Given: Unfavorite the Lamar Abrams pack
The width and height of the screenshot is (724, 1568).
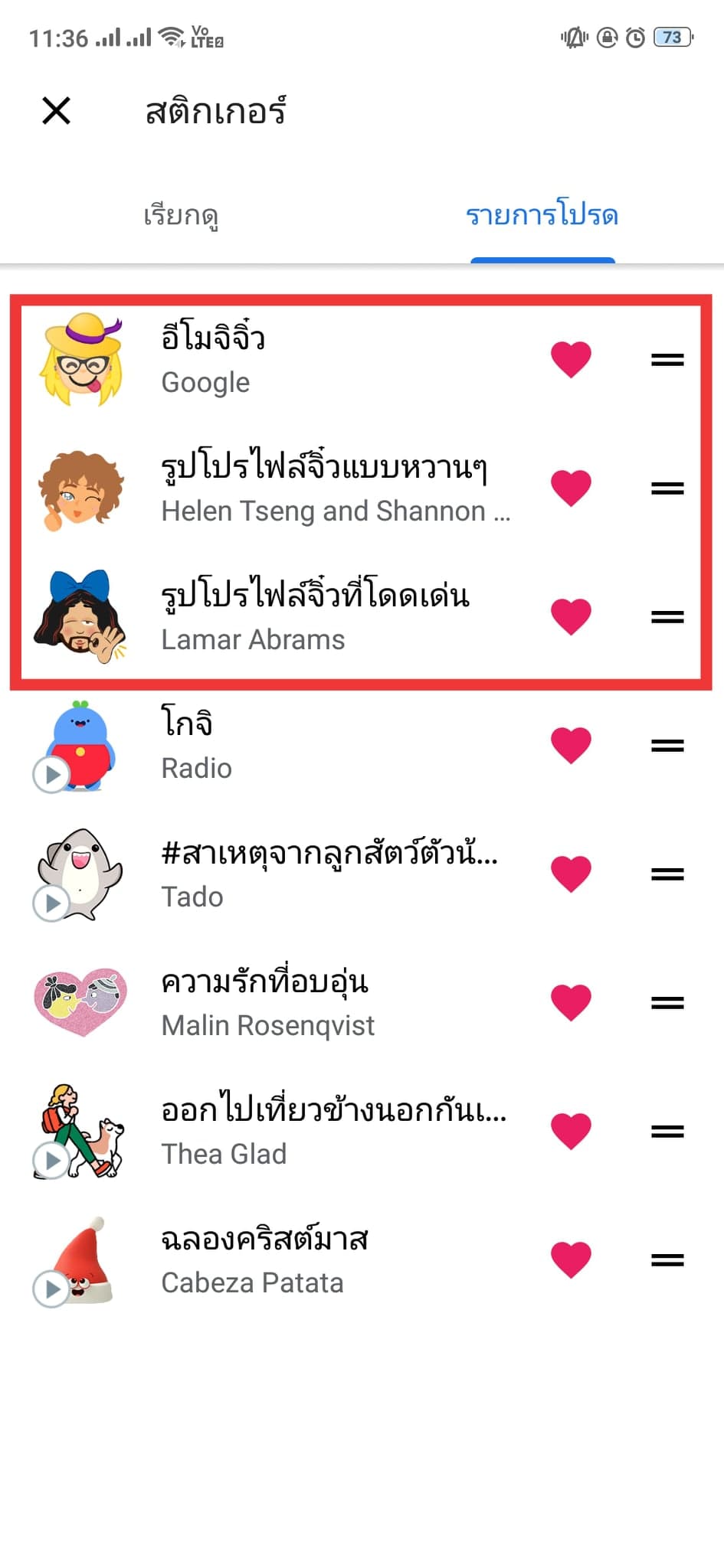Looking at the screenshot, I should tap(571, 616).
